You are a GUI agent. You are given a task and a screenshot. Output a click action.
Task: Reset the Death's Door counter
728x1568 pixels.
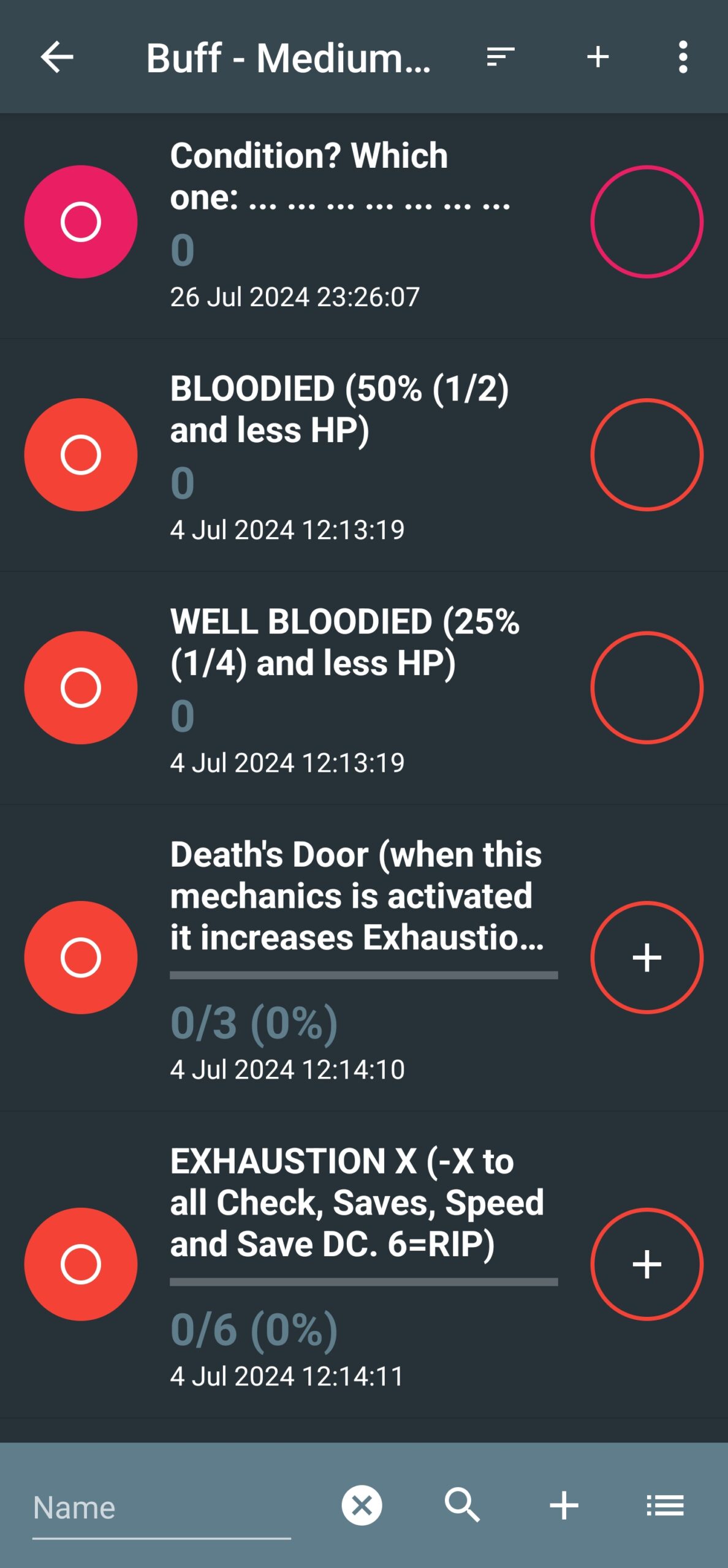pos(81,957)
